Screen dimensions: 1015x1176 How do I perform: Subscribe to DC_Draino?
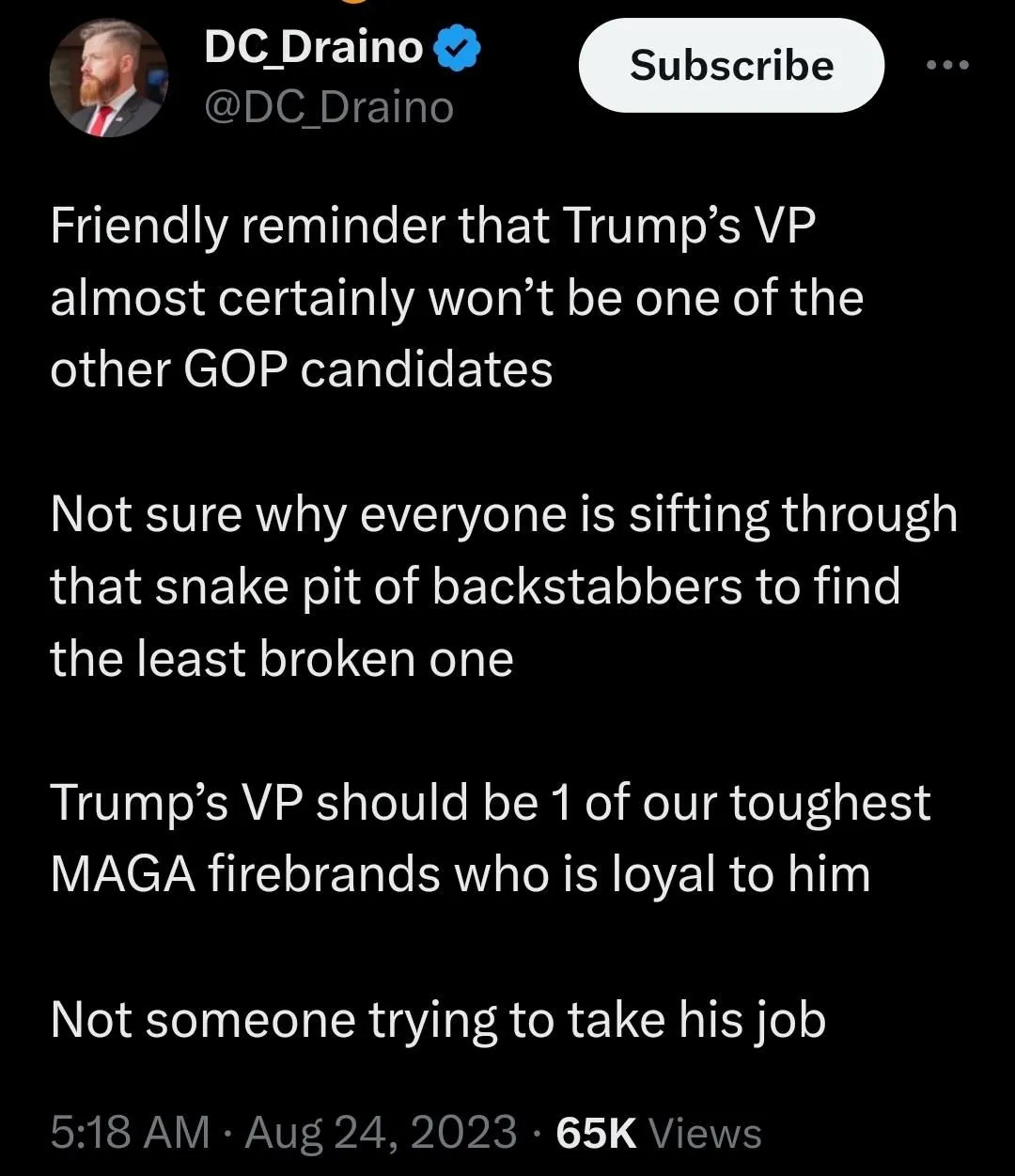731,66
